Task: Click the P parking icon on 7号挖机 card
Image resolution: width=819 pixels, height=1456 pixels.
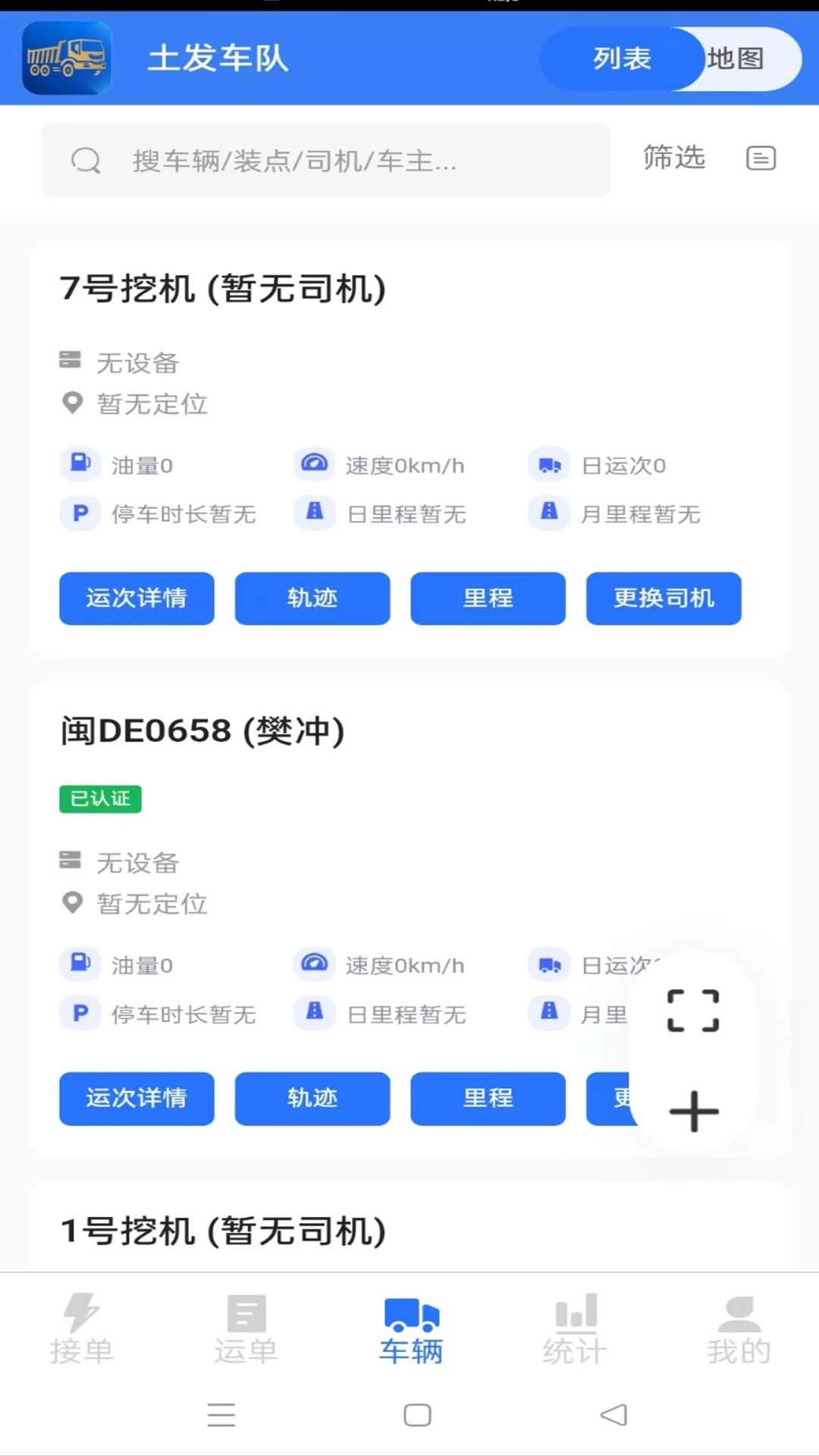Action: [x=80, y=513]
